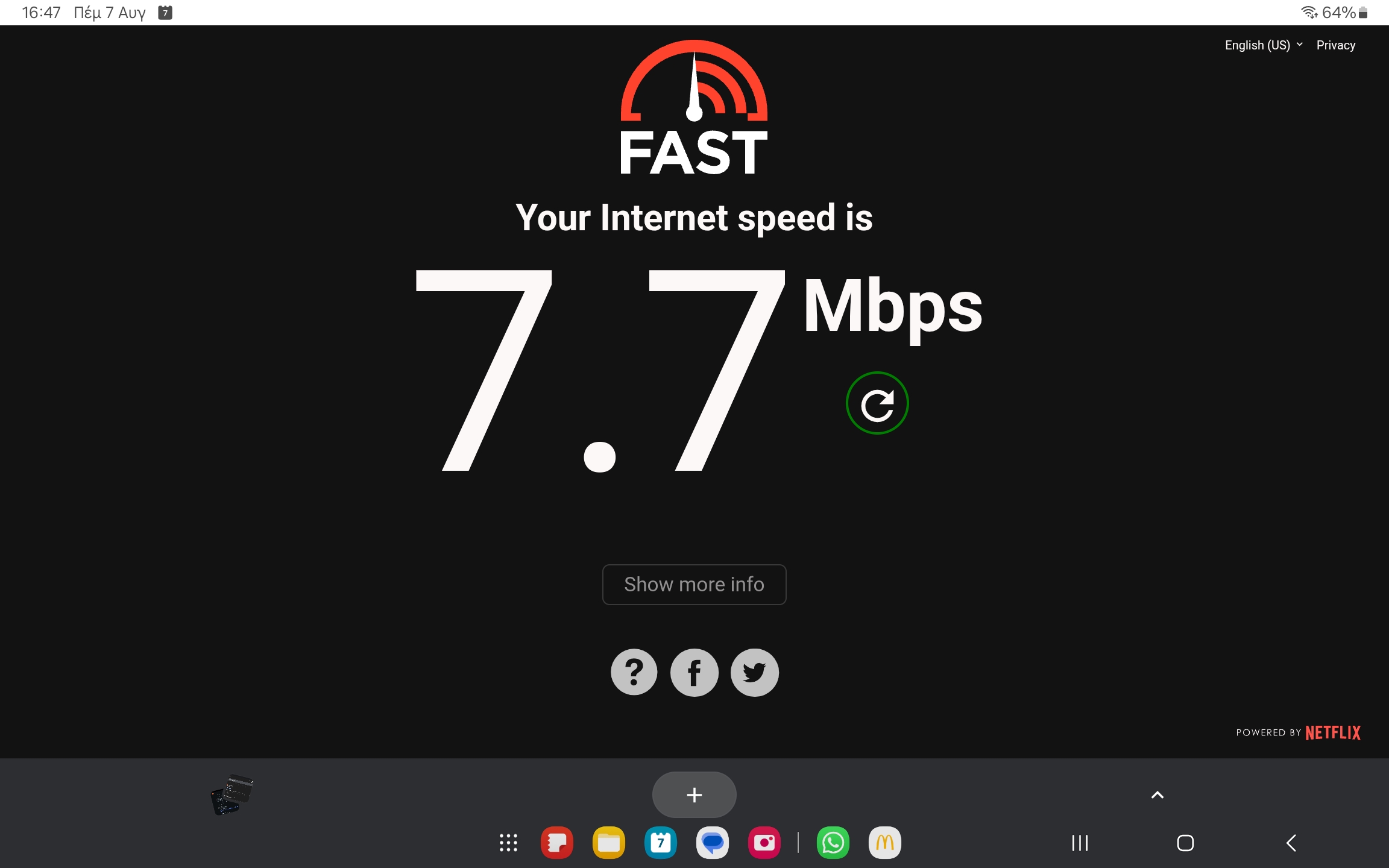Open the English (US) language dropdown

(1263, 45)
